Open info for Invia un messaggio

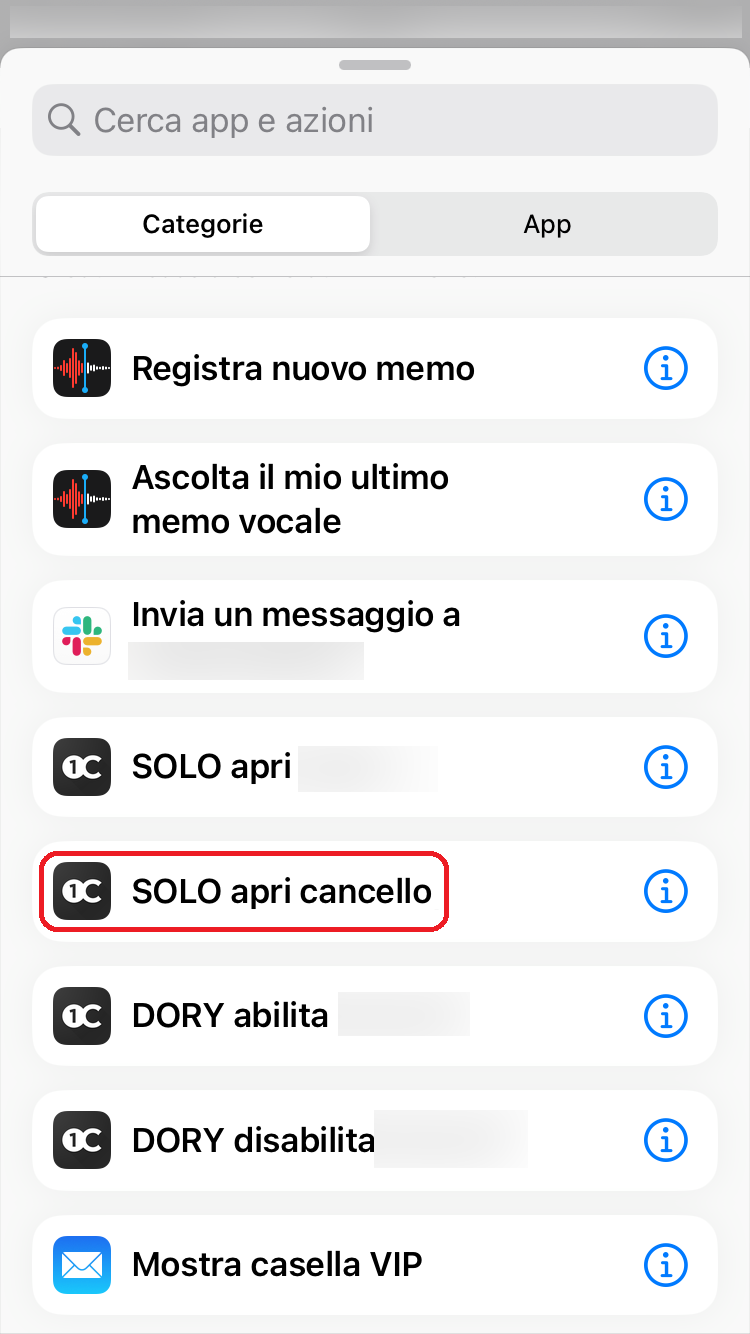coord(665,636)
